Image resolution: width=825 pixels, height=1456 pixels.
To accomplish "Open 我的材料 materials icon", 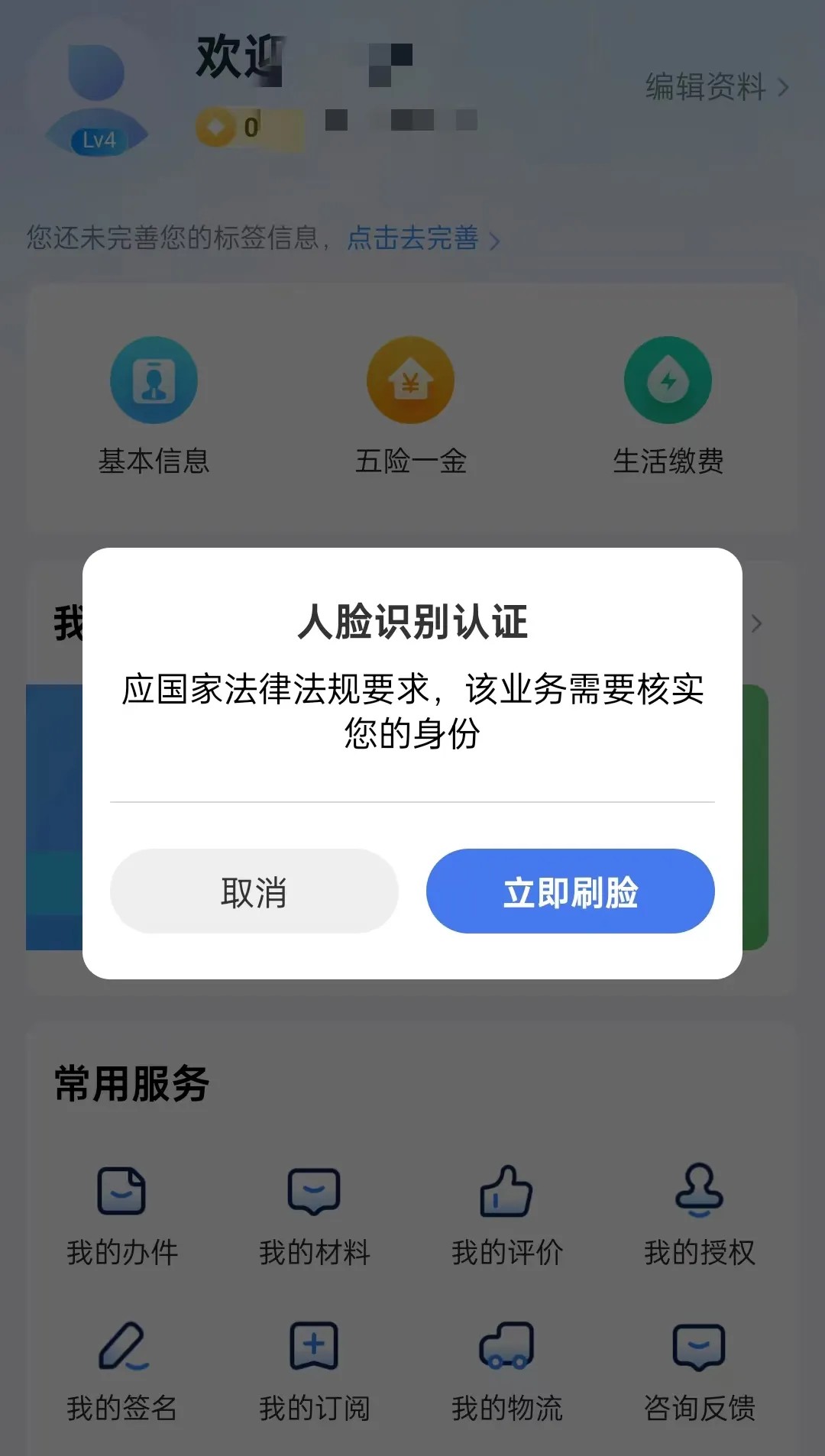I will (x=313, y=1190).
